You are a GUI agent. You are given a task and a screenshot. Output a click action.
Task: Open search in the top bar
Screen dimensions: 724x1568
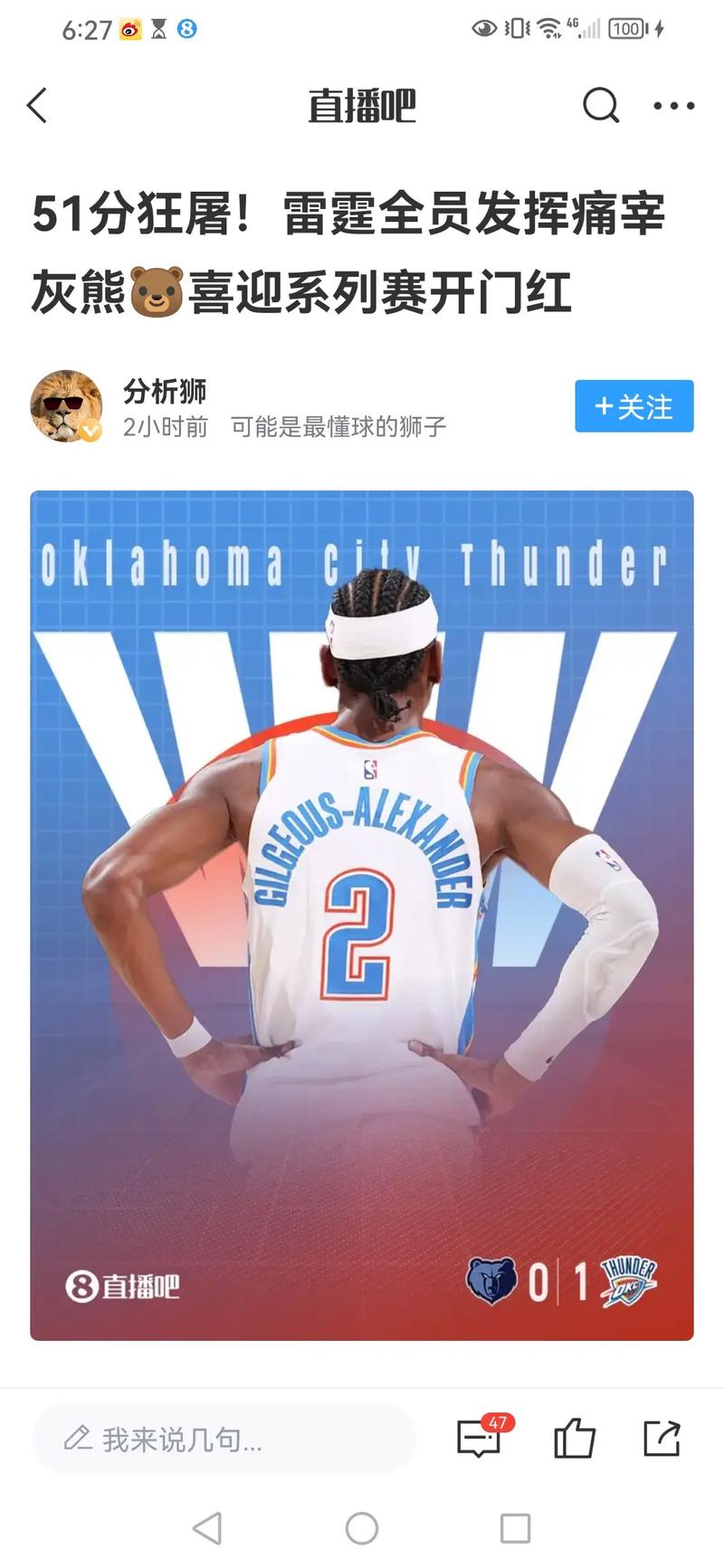tap(601, 106)
